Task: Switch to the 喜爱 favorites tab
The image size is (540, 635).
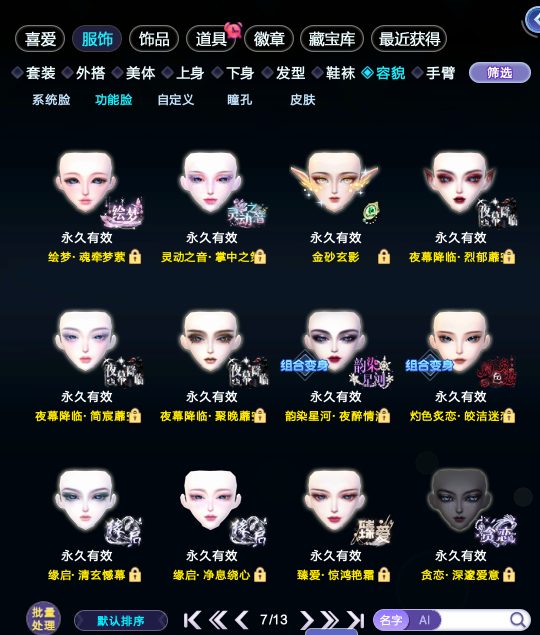Action: (x=40, y=39)
